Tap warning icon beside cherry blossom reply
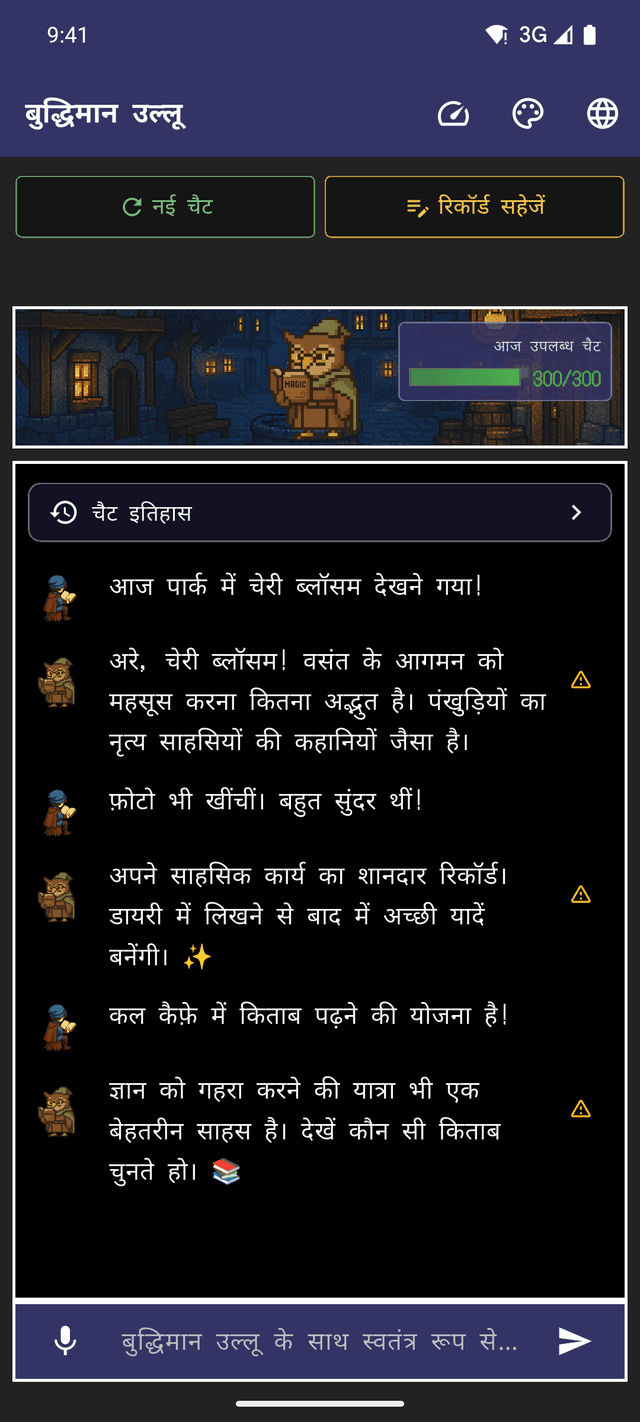Screen dimensions: 640x1422 tap(581, 681)
